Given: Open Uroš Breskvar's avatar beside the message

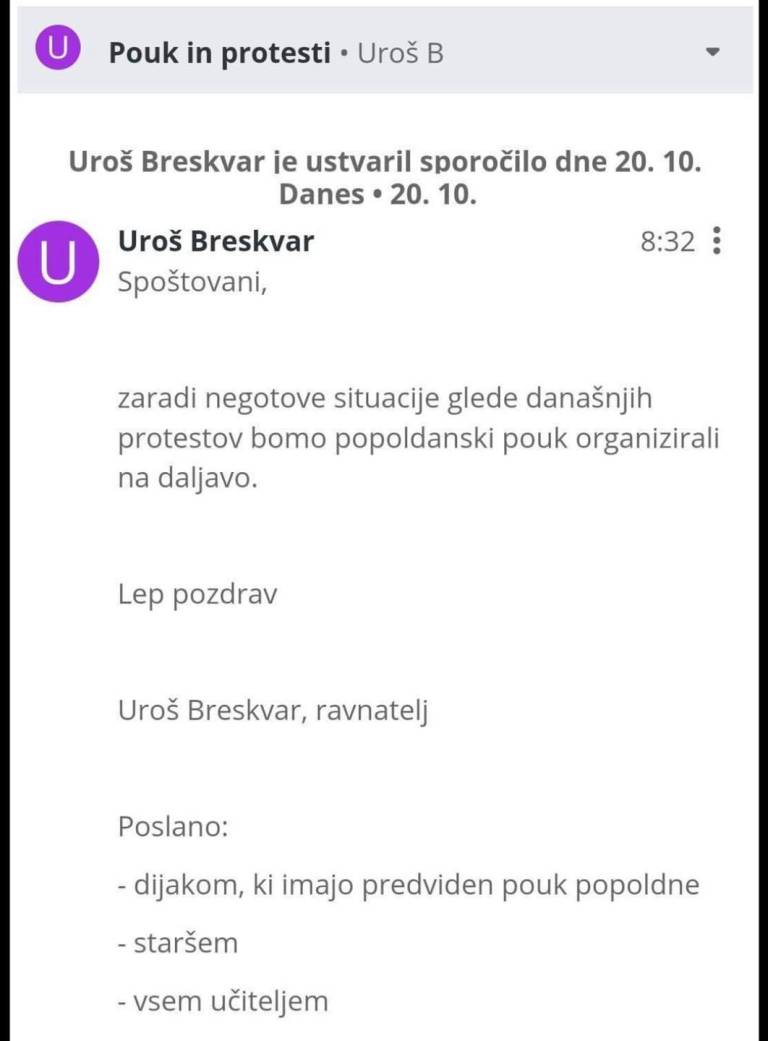Looking at the screenshot, I should click(58, 261).
